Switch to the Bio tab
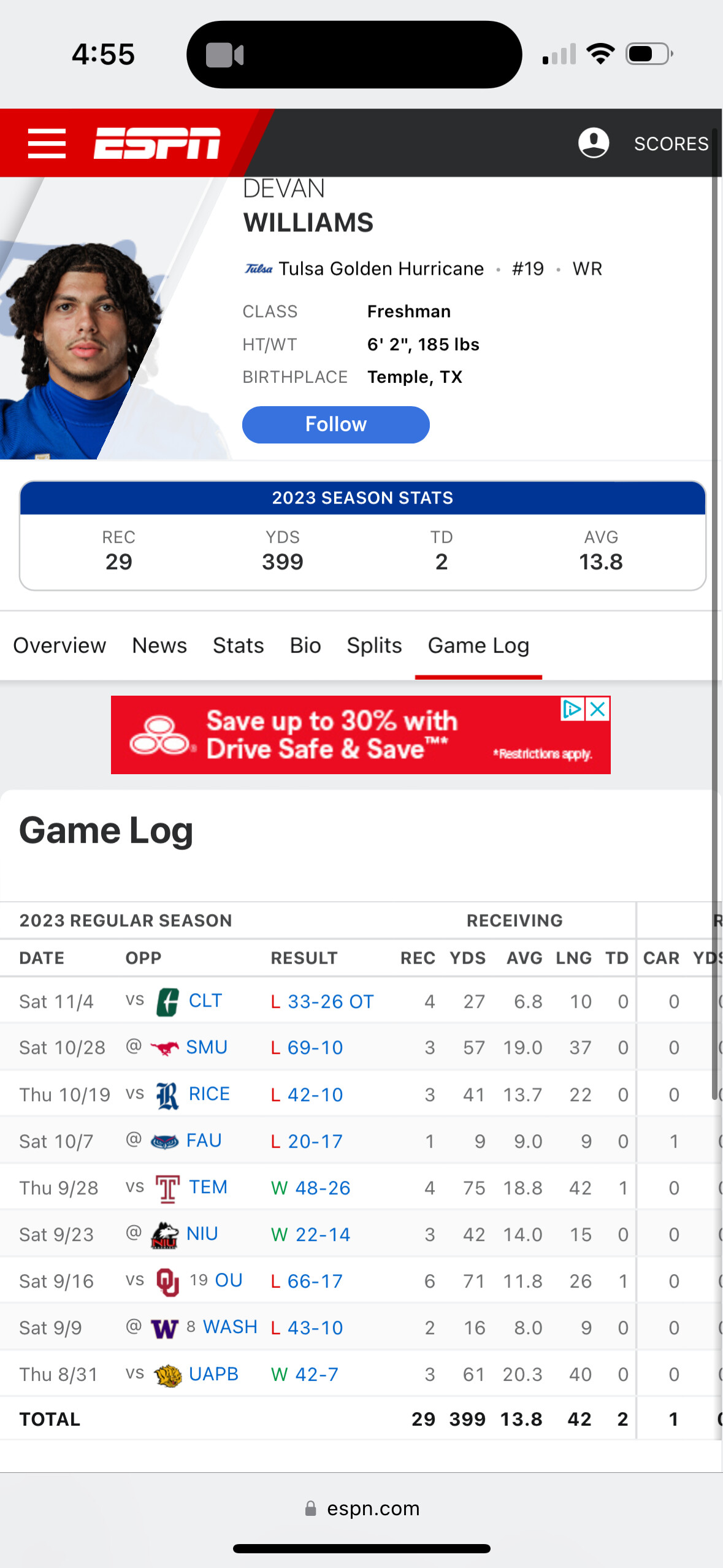Image resolution: width=723 pixels, height=1568 pixels. [305, 645]
